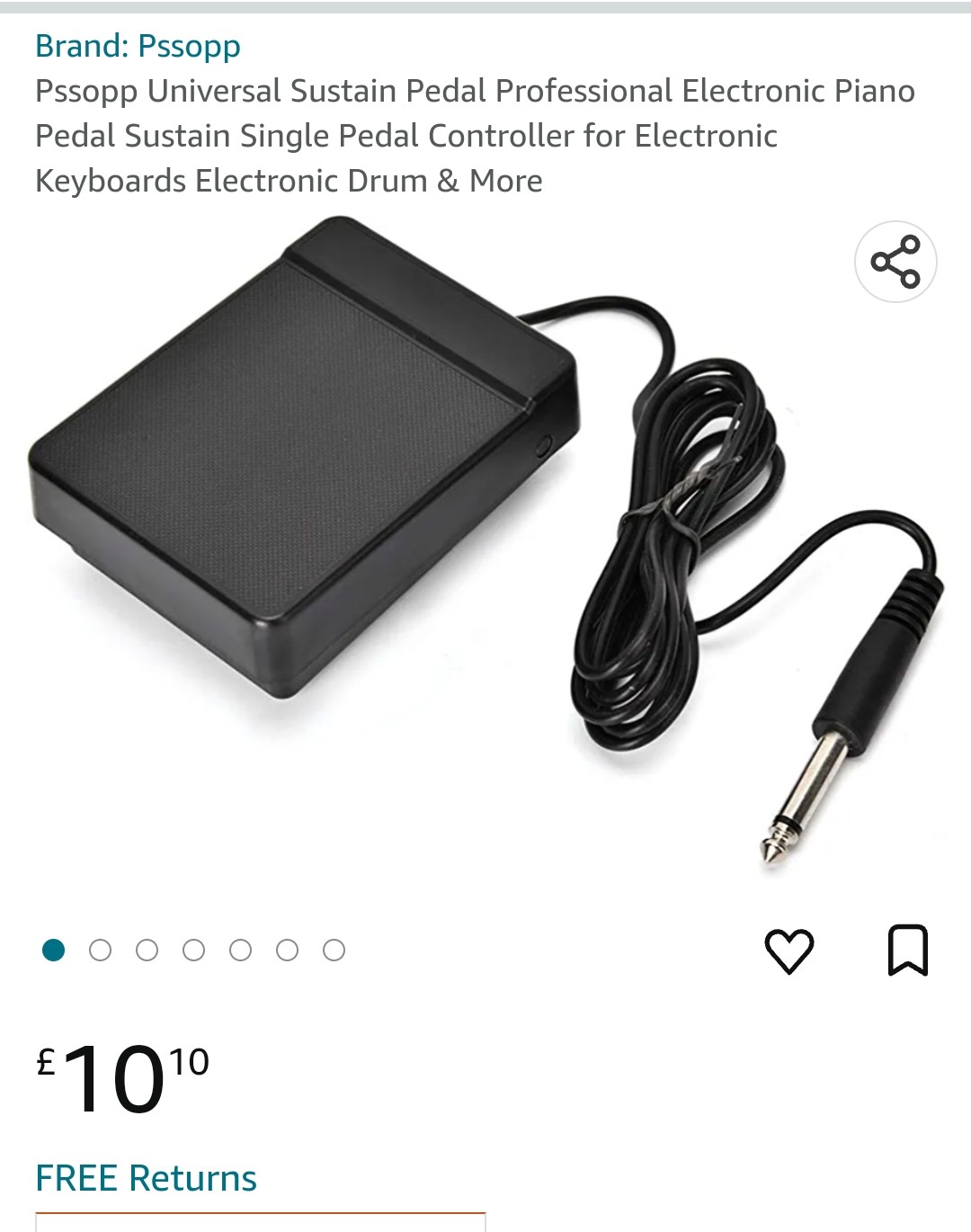Jump to the second product image dot
This screenshot has width=971, height=1232.
coord(101,951)
